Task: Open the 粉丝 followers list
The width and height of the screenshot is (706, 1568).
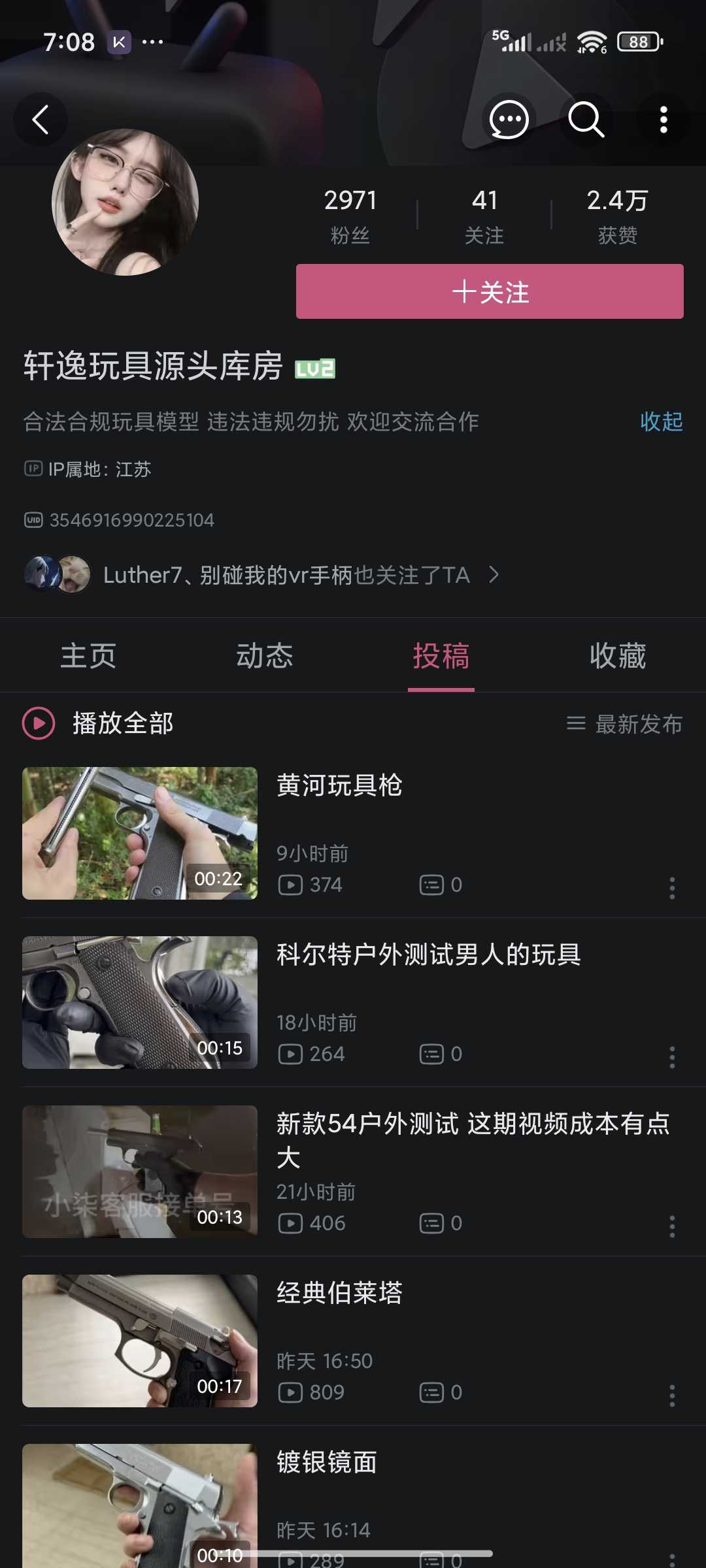Action: pyautogui.click(x=350, y=216)
